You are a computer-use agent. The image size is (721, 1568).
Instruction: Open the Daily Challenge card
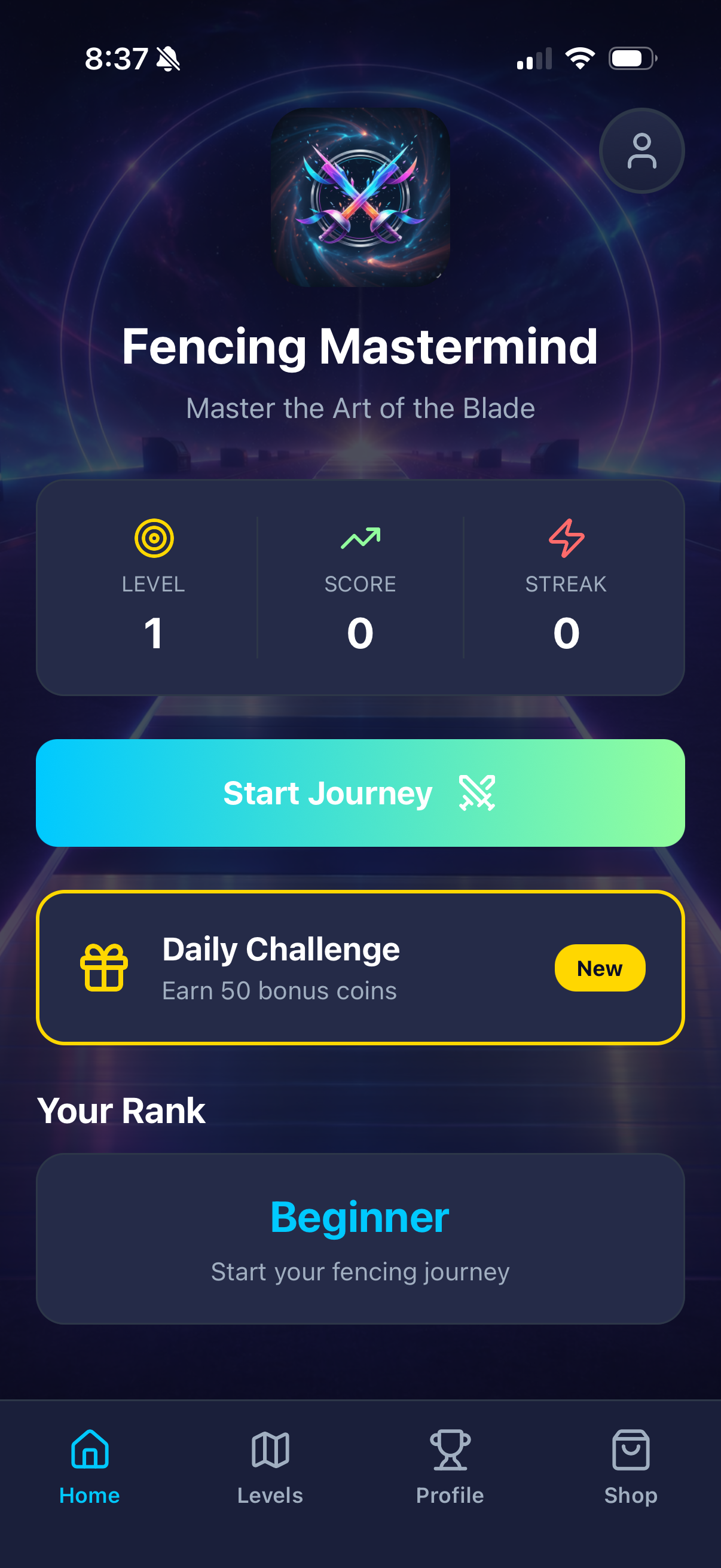(360, 967)
